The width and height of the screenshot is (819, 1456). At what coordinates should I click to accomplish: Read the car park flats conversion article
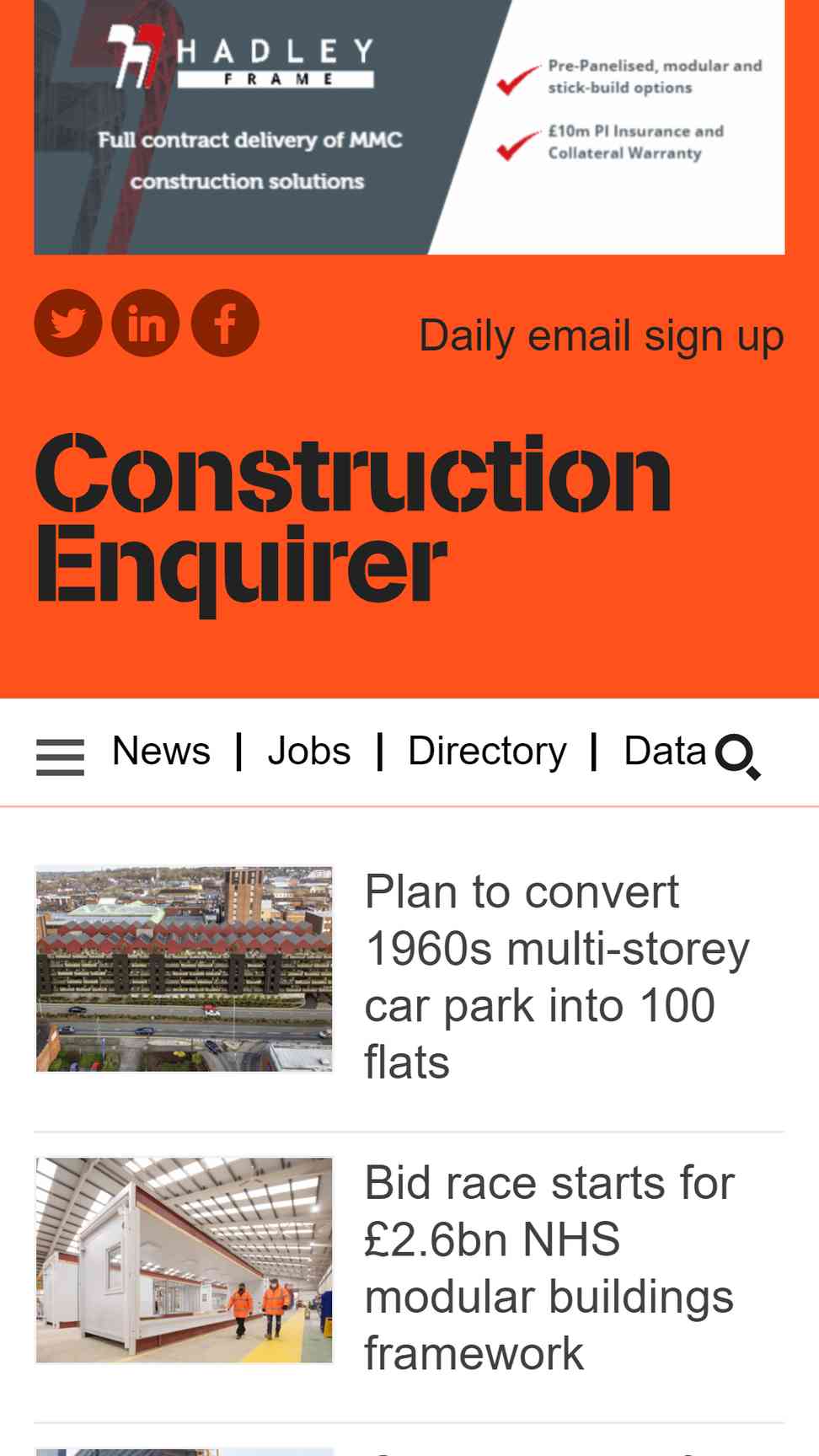557,977
